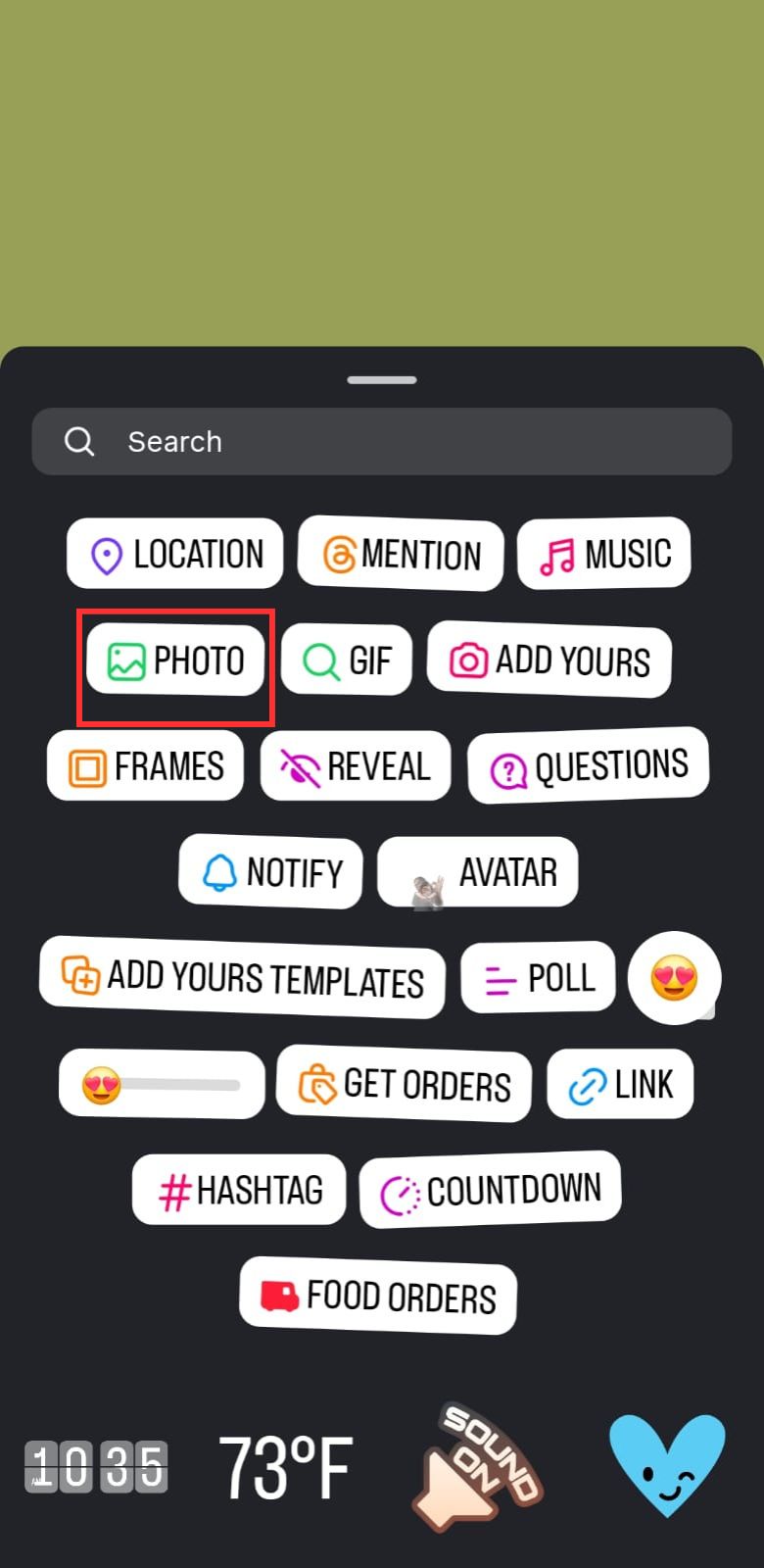Select the Add Yours sticker
The height and width of the screenshot is (1568, 764).
pos(549,661)
